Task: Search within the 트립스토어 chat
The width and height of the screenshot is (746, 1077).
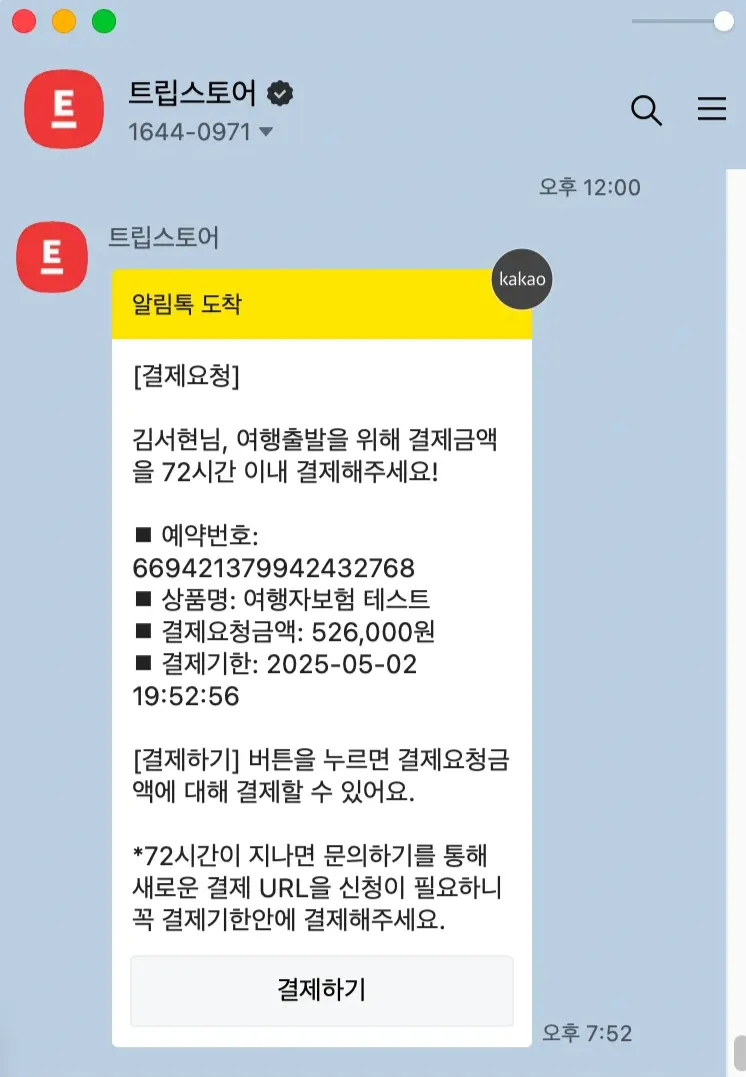Action: point(646,110)
